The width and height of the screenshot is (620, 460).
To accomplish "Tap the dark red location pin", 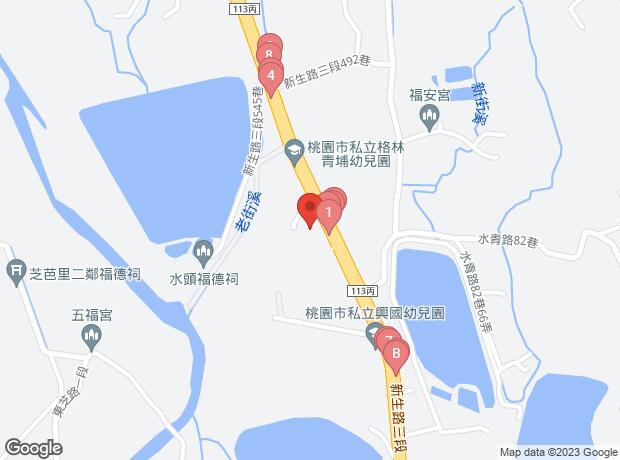I will pyautogui.click(x=308, y=210).
